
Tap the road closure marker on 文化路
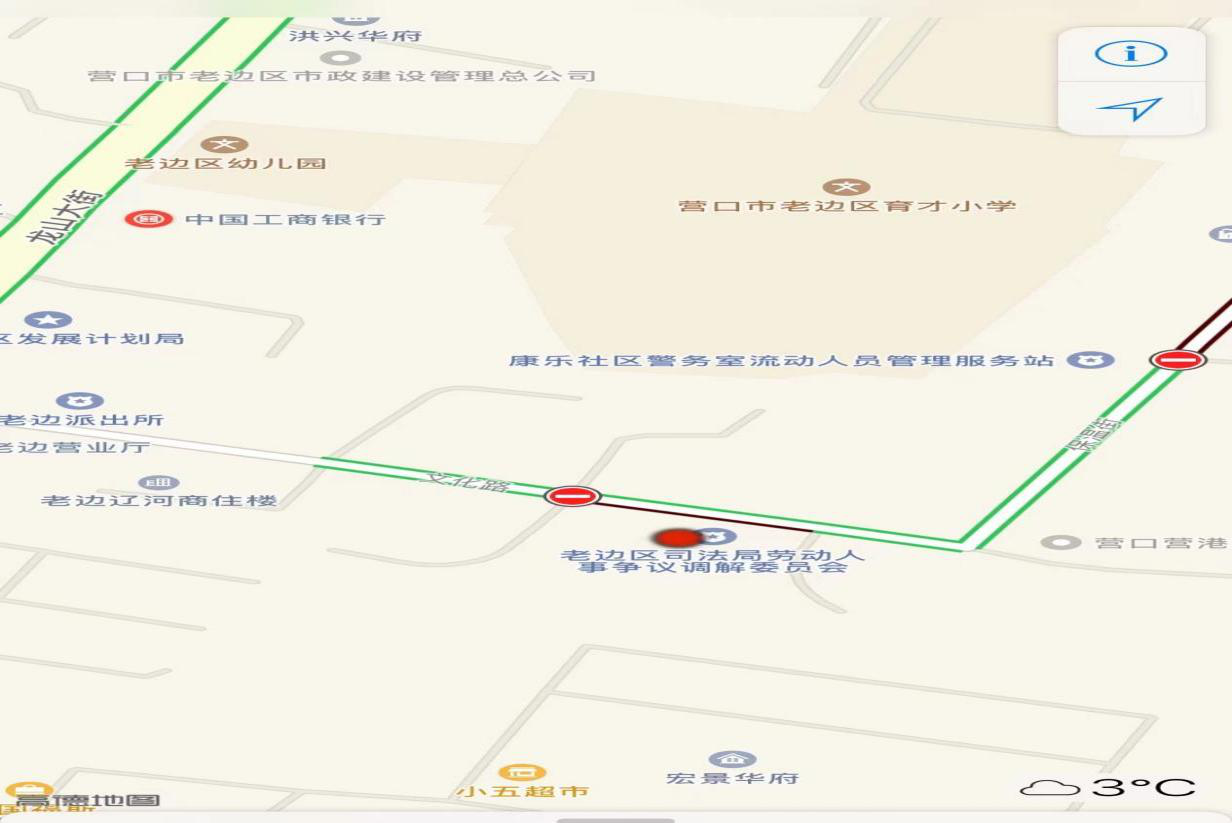point(572,496)
